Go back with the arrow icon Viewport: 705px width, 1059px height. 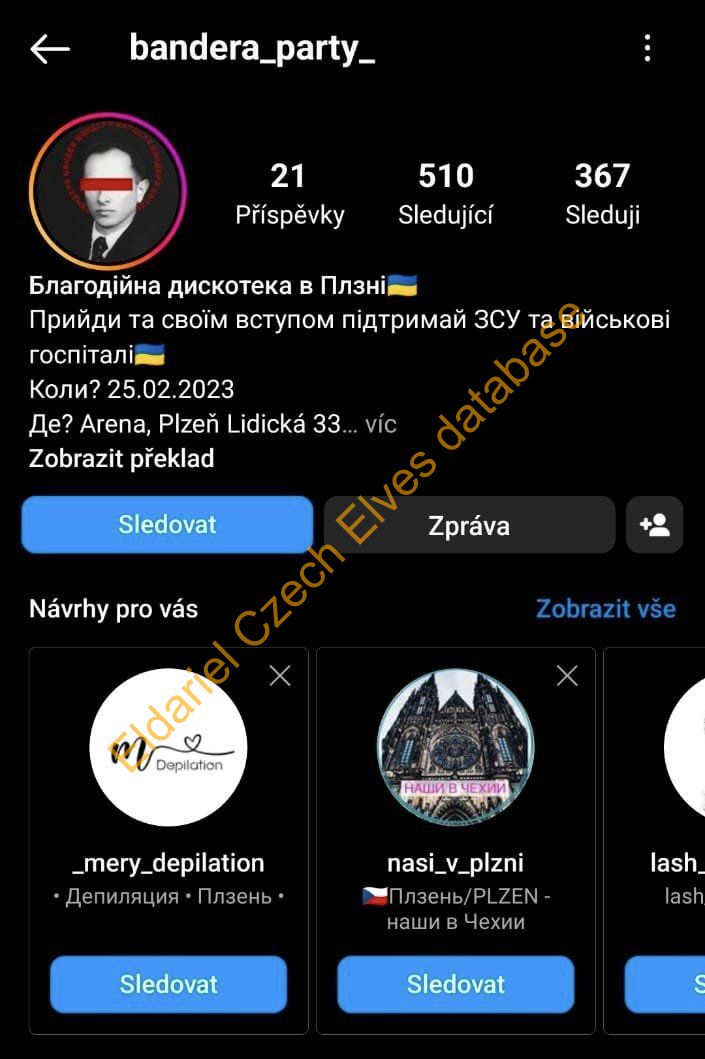50,48
